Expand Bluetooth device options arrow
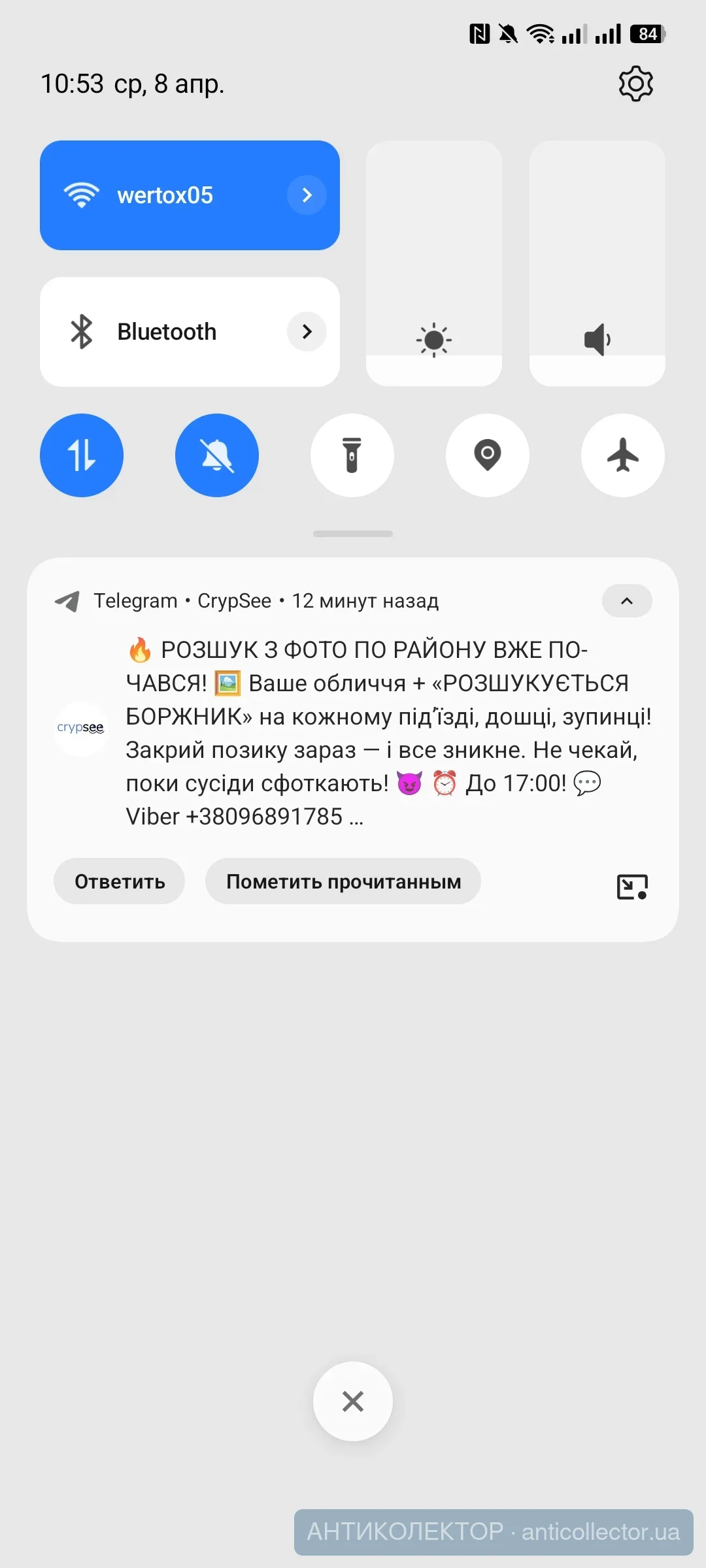This screenshot has width=706, height=1568. pyautogui.click(x=307, y=332)
